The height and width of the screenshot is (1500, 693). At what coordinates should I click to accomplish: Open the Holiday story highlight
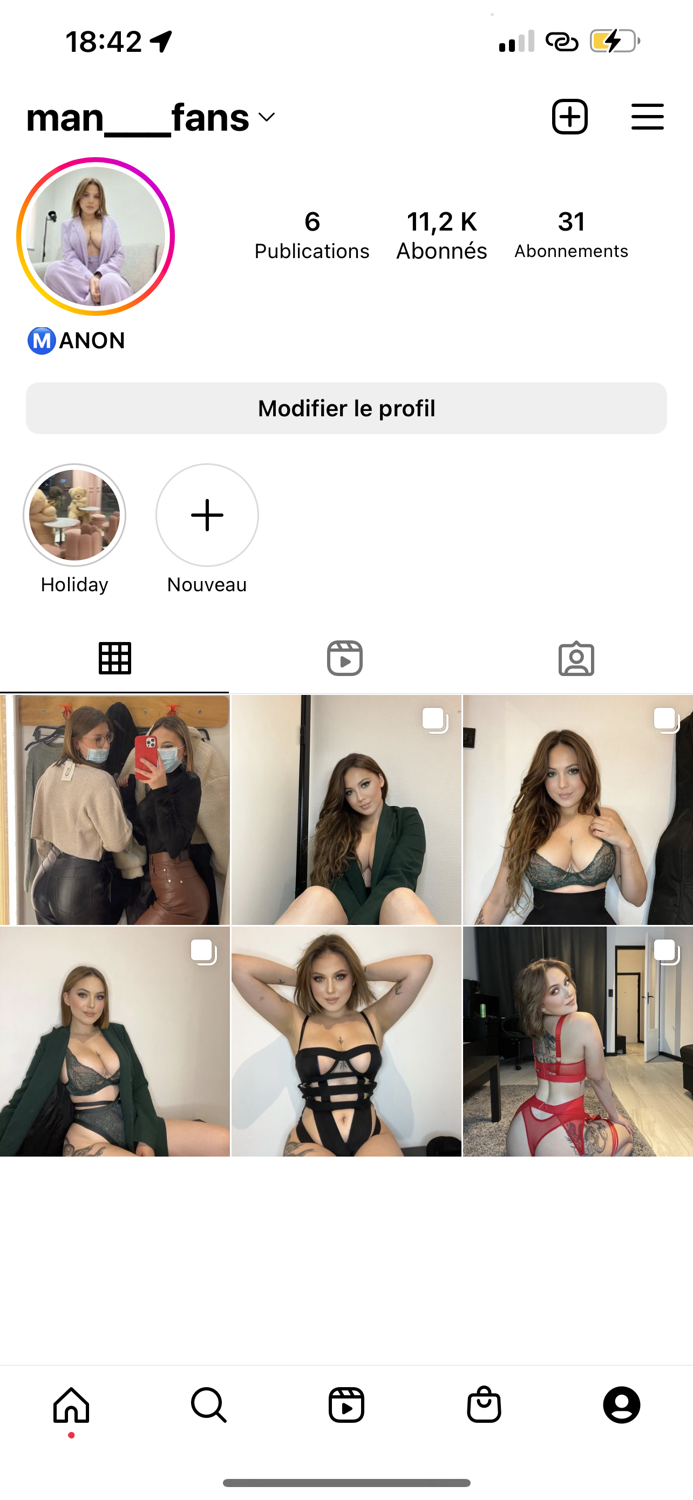click(74, 516)
